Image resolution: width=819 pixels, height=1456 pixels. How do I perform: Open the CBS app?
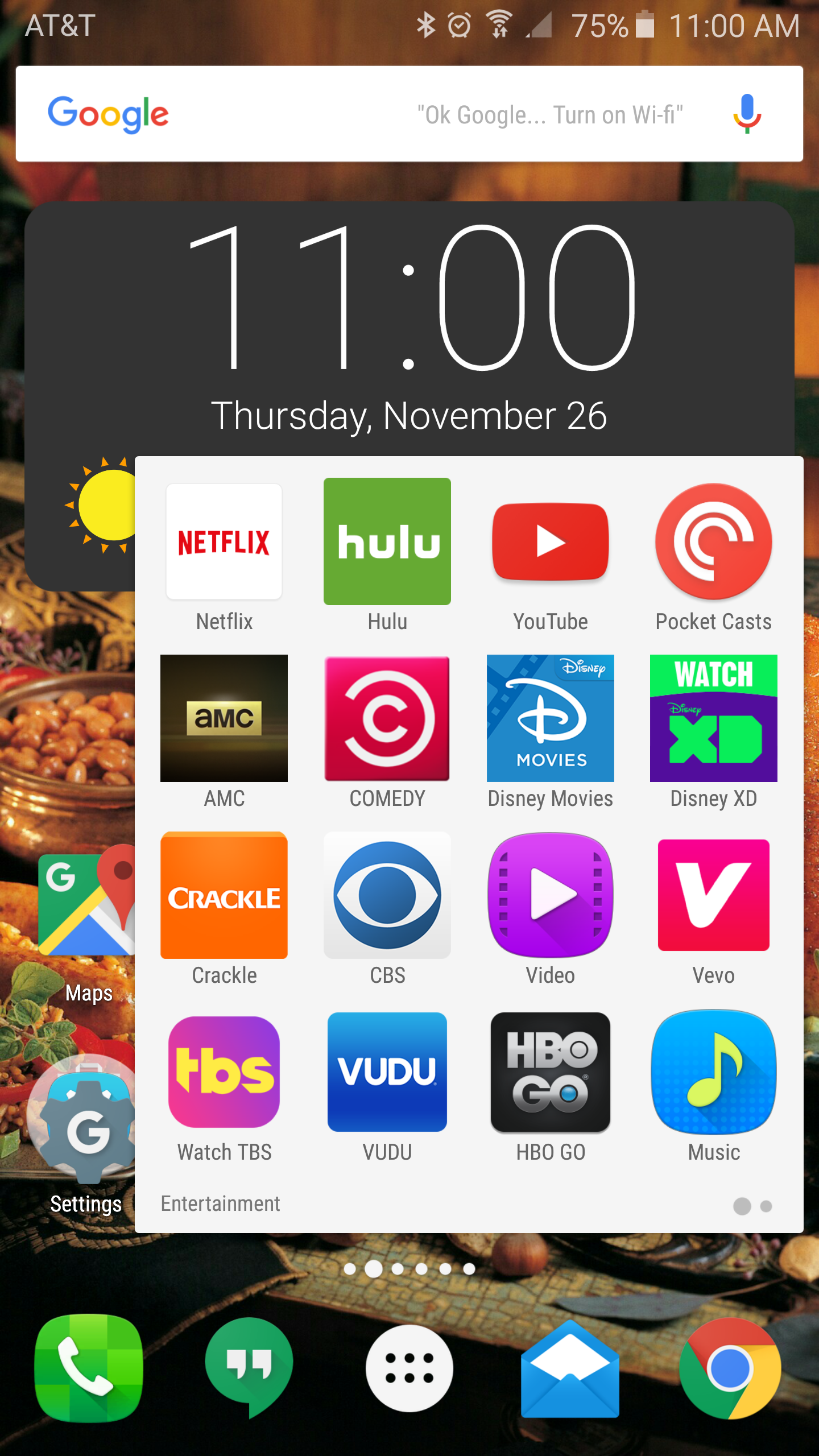[x=387, y=895]
